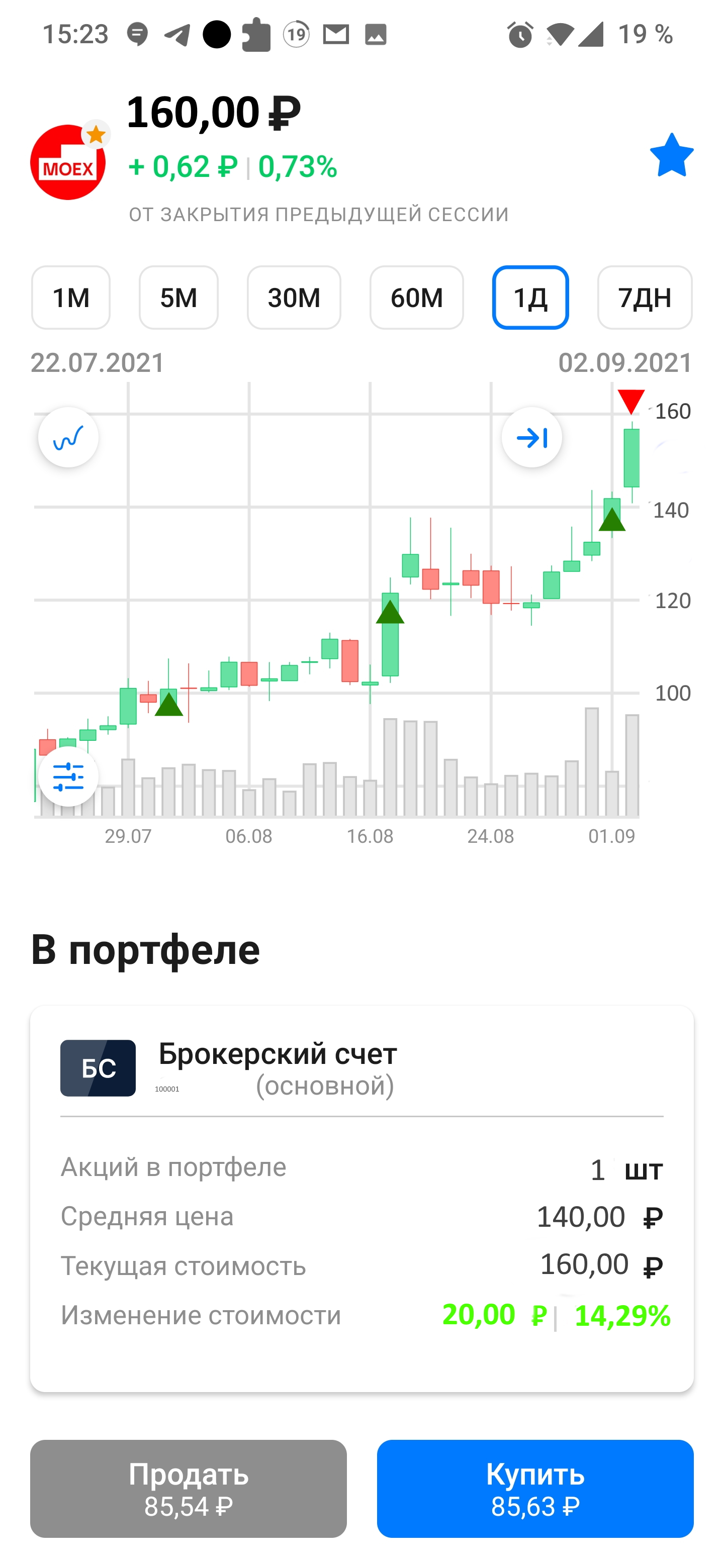The width and height of the screenshot is (724, 1568).
Task: Choose the 30М timeframe
Action: click(294, 298)
